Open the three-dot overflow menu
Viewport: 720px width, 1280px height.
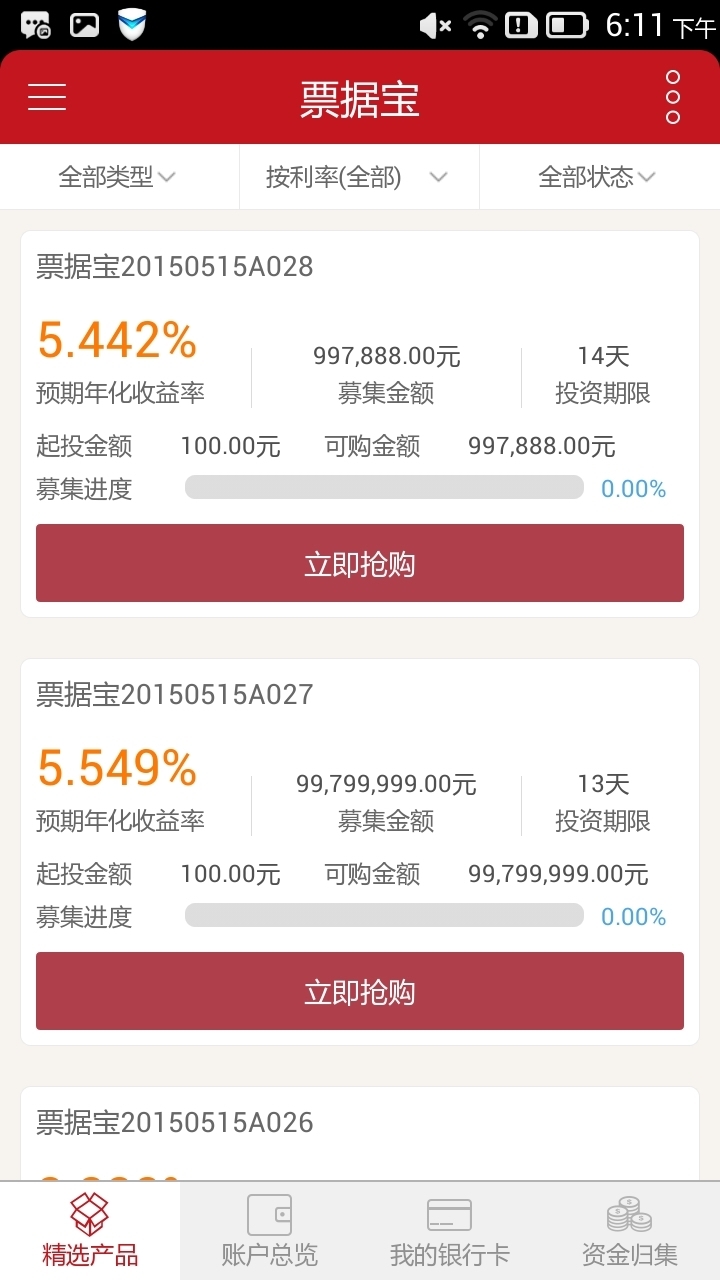[673, 97]
